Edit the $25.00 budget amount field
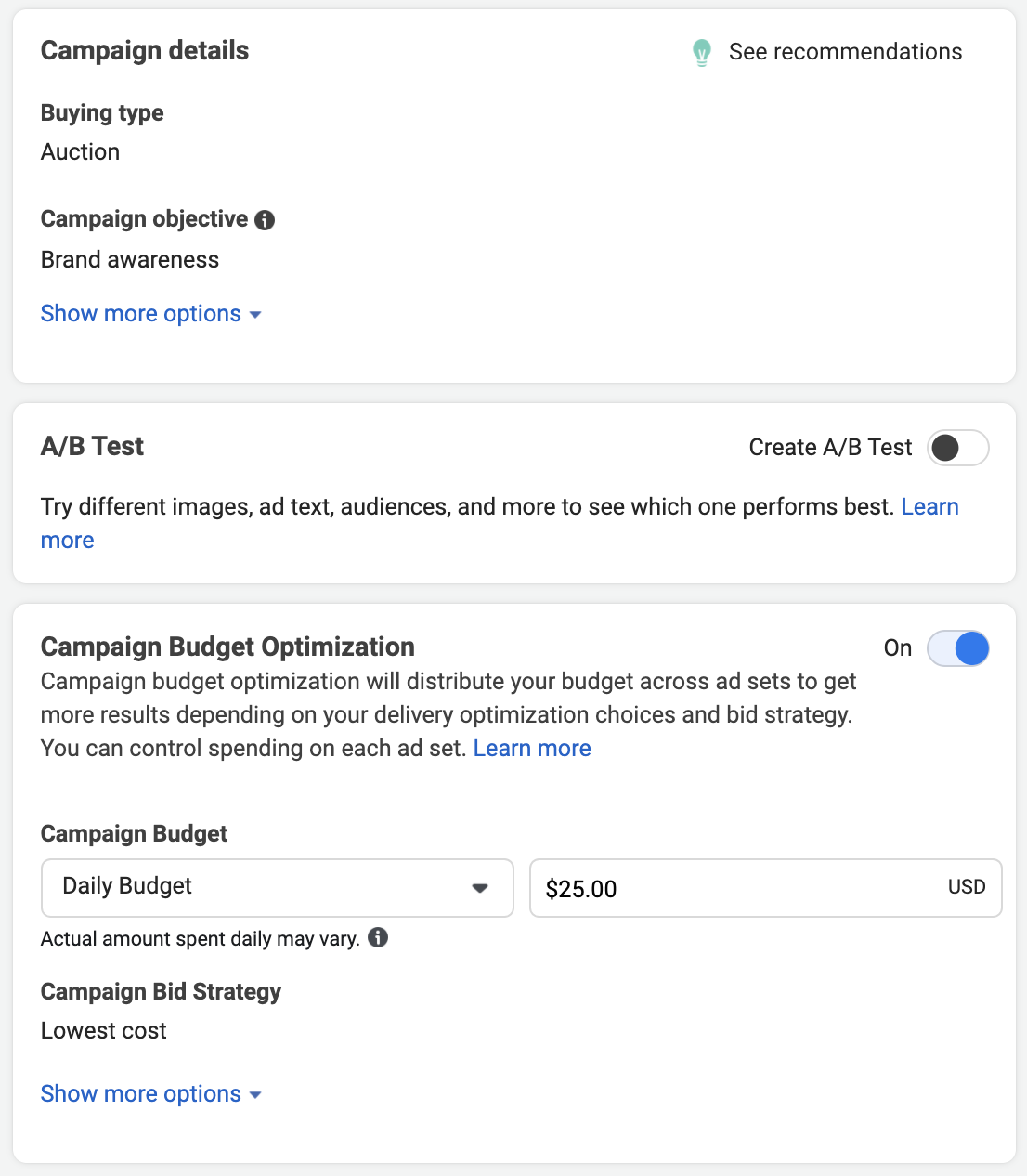The width and height of the screenshot is (1027, 1176). point(734,889)
